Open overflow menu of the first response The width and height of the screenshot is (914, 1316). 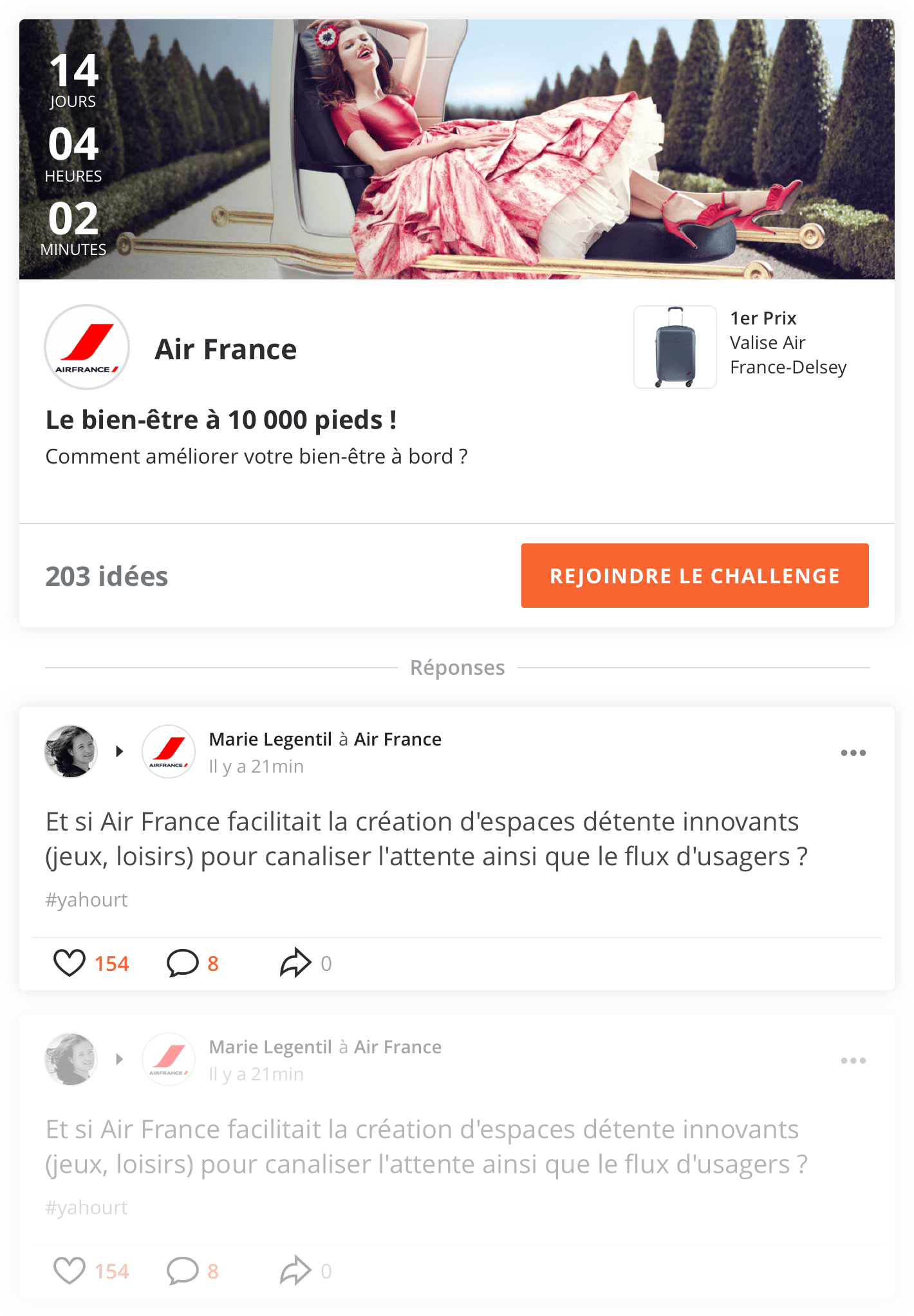[x=853, y=753]
